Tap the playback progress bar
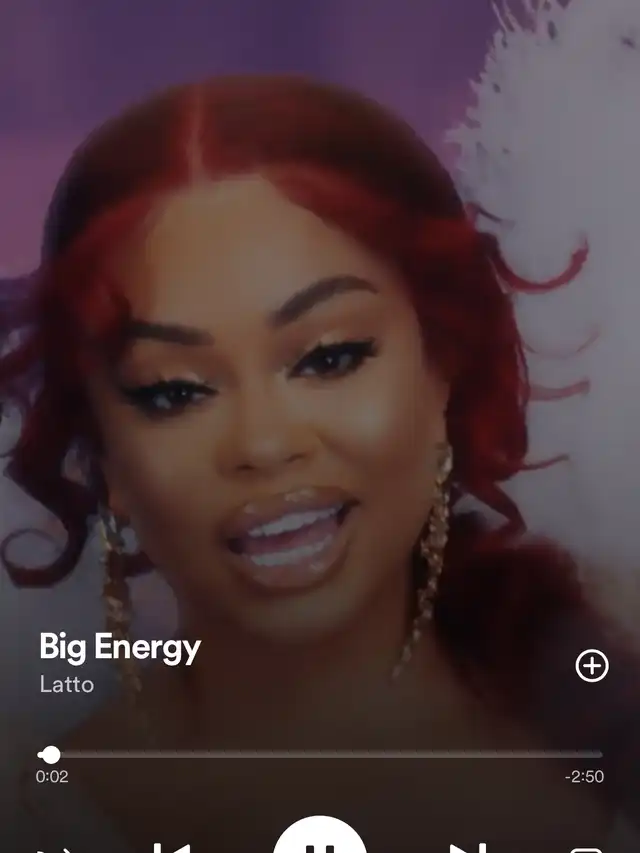The image size is (640, 853). (x=320, y=755)
